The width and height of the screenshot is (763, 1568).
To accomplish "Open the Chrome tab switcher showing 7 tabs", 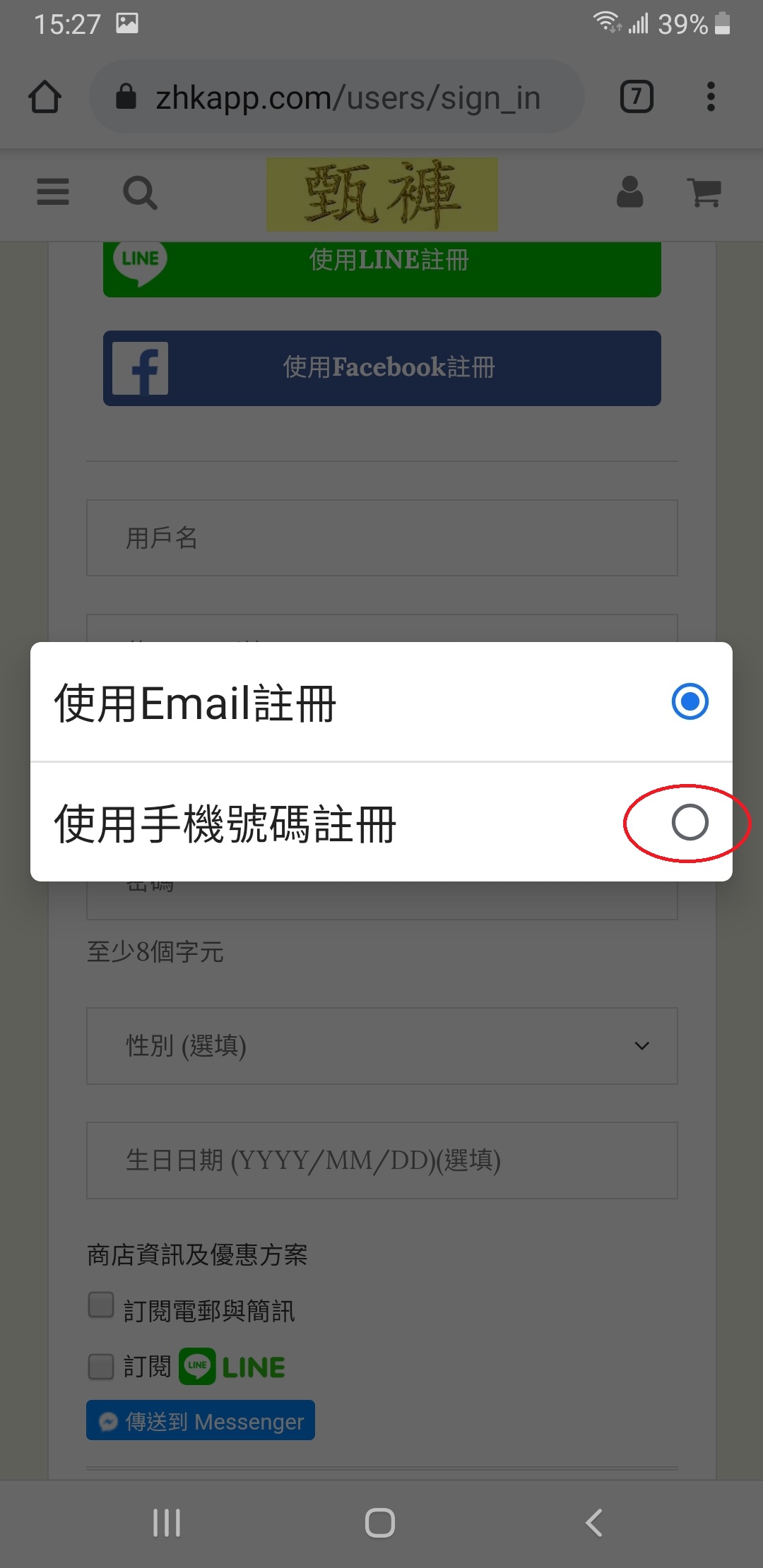I will click(x=635, y=97).
